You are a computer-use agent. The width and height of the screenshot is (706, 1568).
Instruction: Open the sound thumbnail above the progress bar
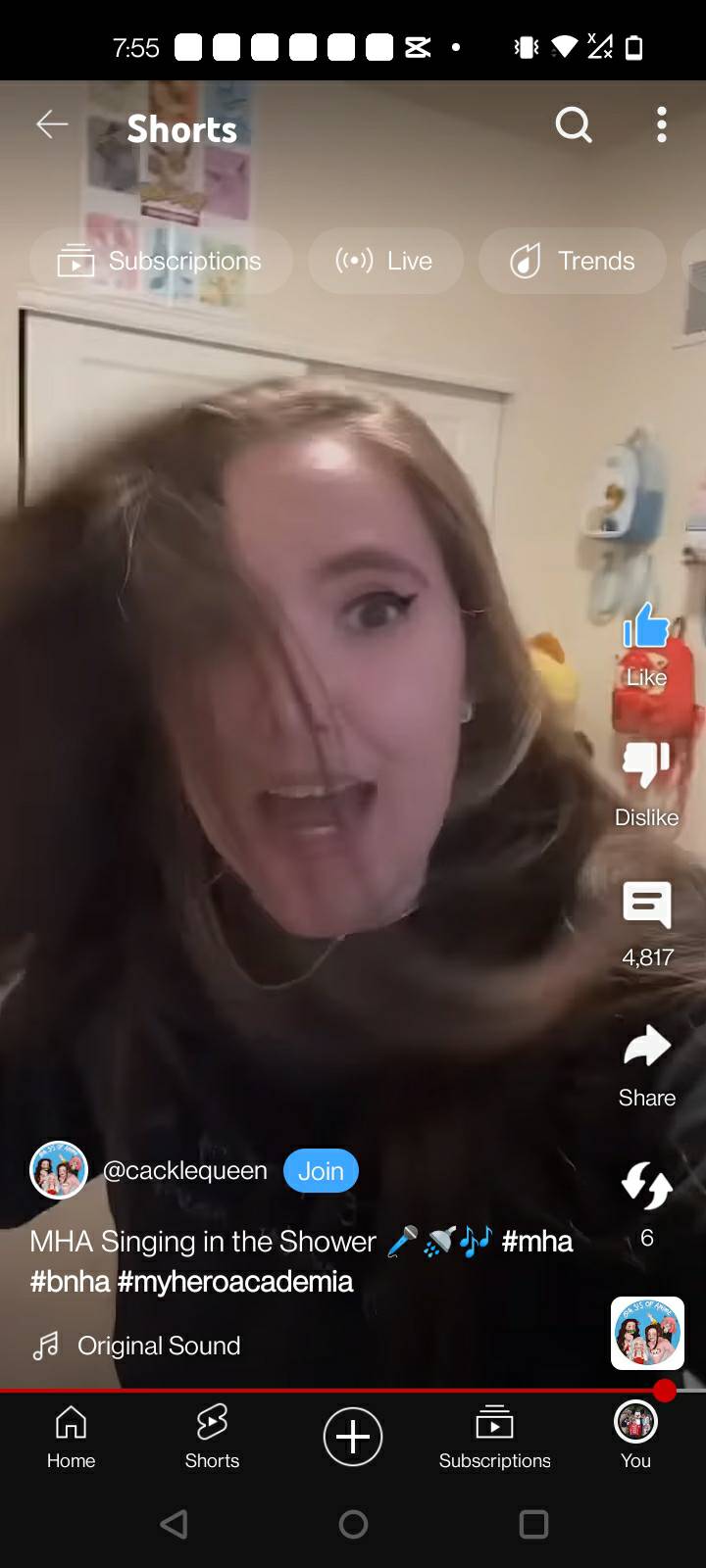(647, 1333)
